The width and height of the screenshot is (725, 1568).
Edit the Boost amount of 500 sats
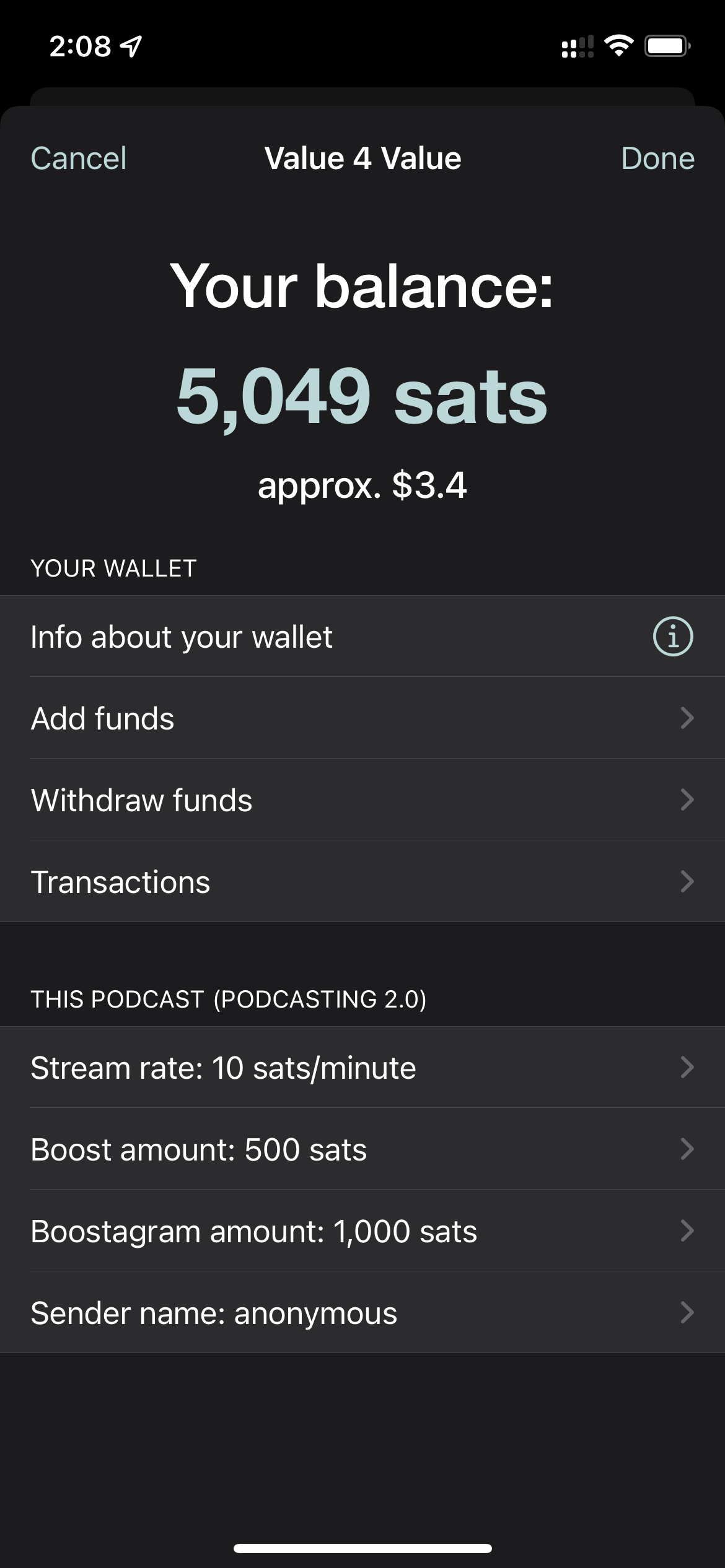(362, 1149)
